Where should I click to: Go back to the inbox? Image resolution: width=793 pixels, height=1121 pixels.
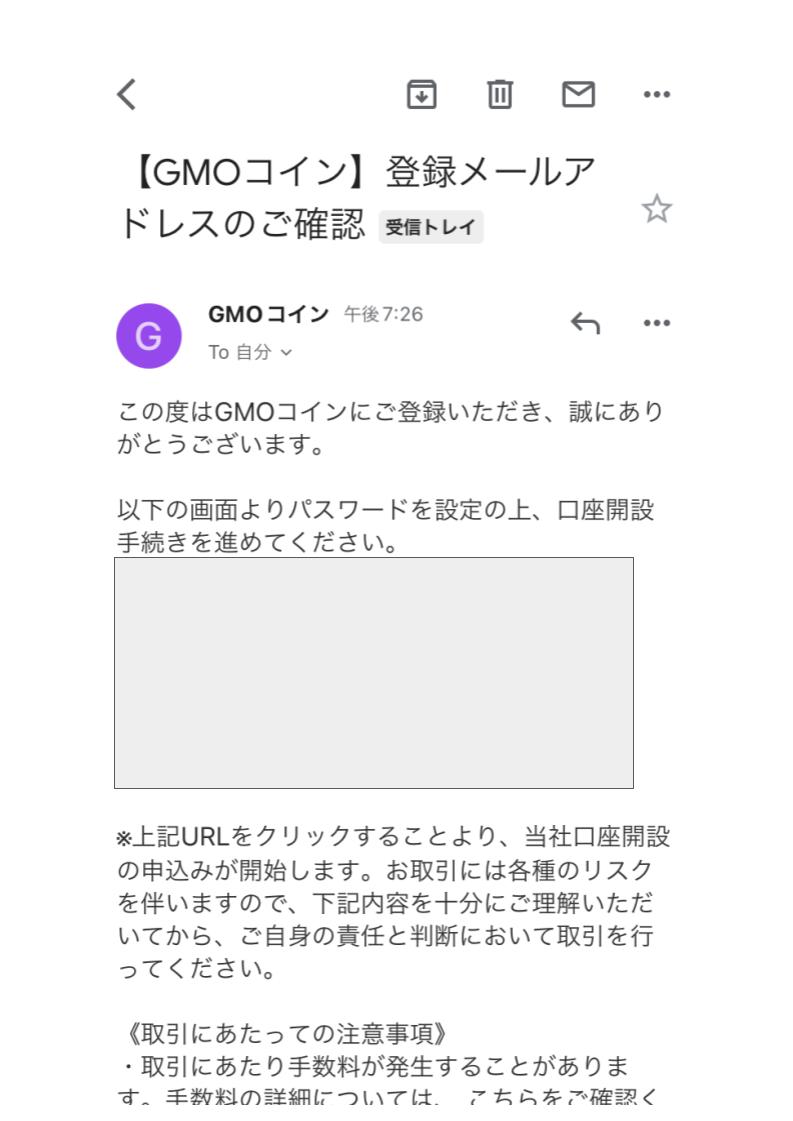tap(126, 94)
